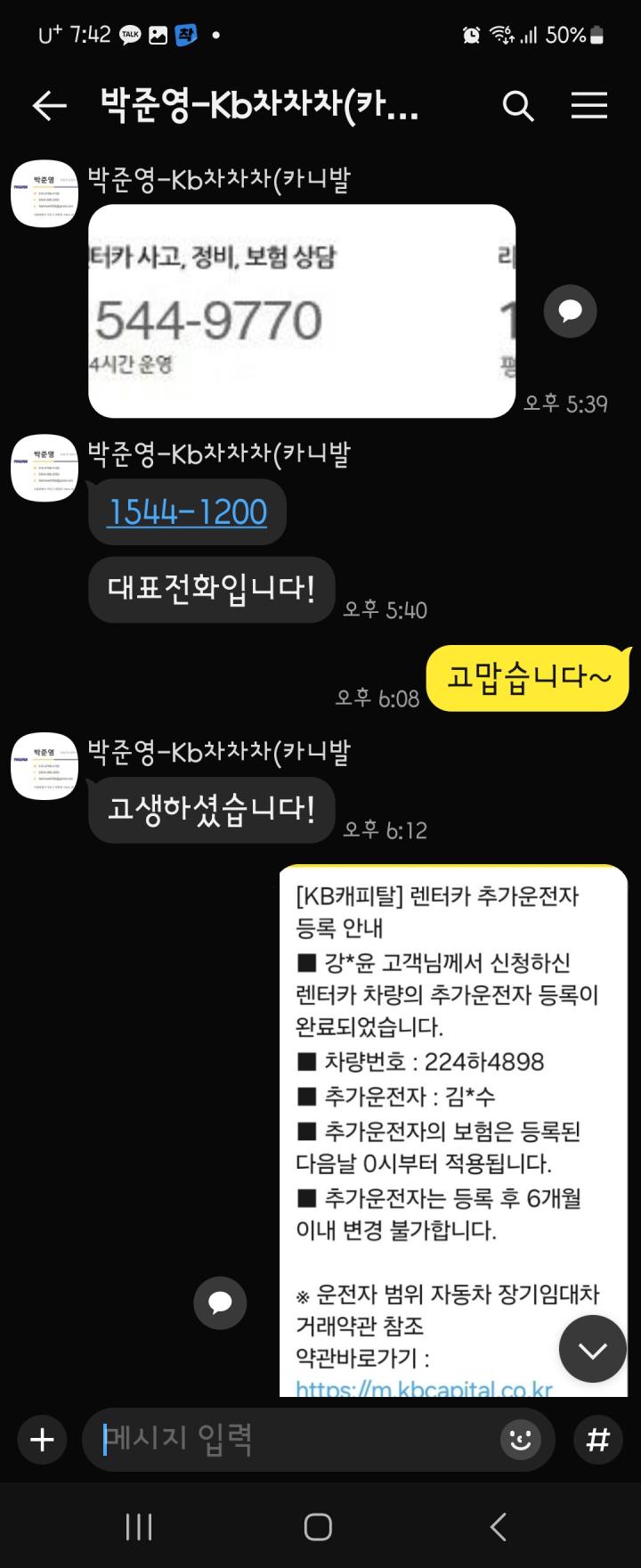Tap the hashtag search button
Viewport: 641px width, 1568px height.
click(x=597, y=1440)
